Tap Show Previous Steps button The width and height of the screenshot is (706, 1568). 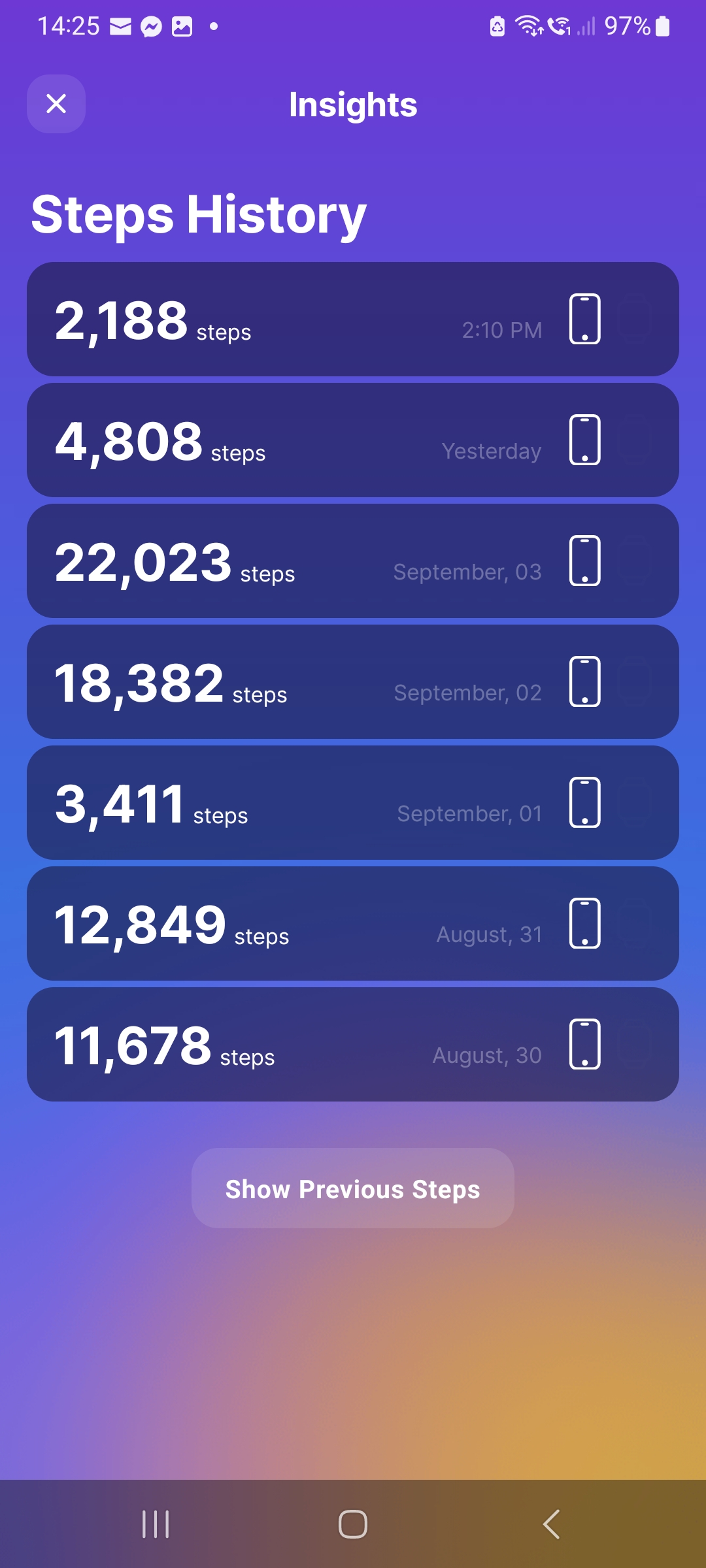352,1188
